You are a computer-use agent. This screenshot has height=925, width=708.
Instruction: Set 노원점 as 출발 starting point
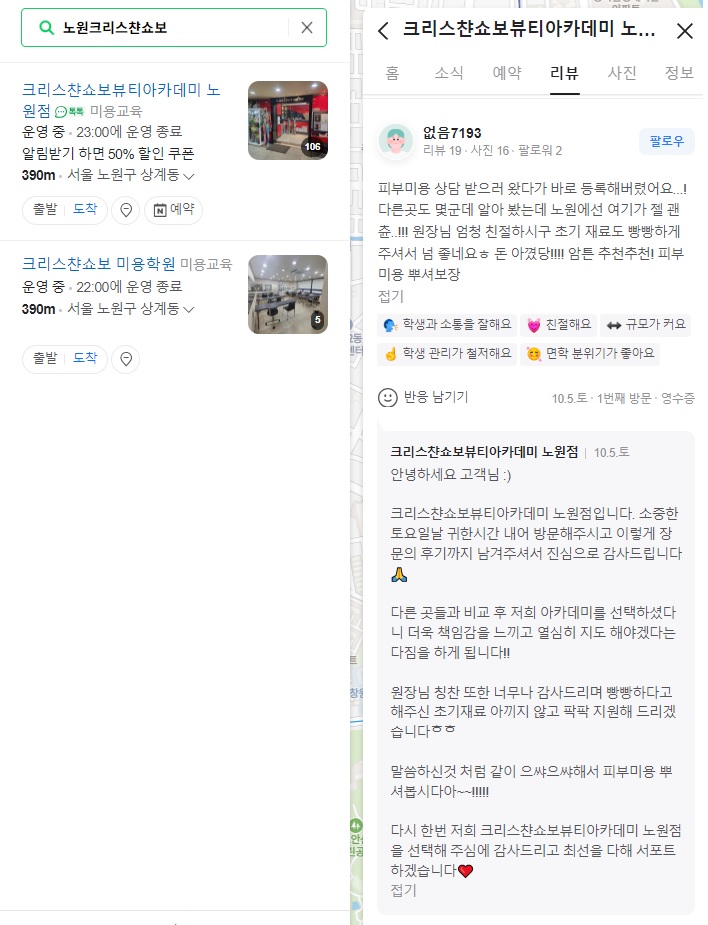point(44,209)
